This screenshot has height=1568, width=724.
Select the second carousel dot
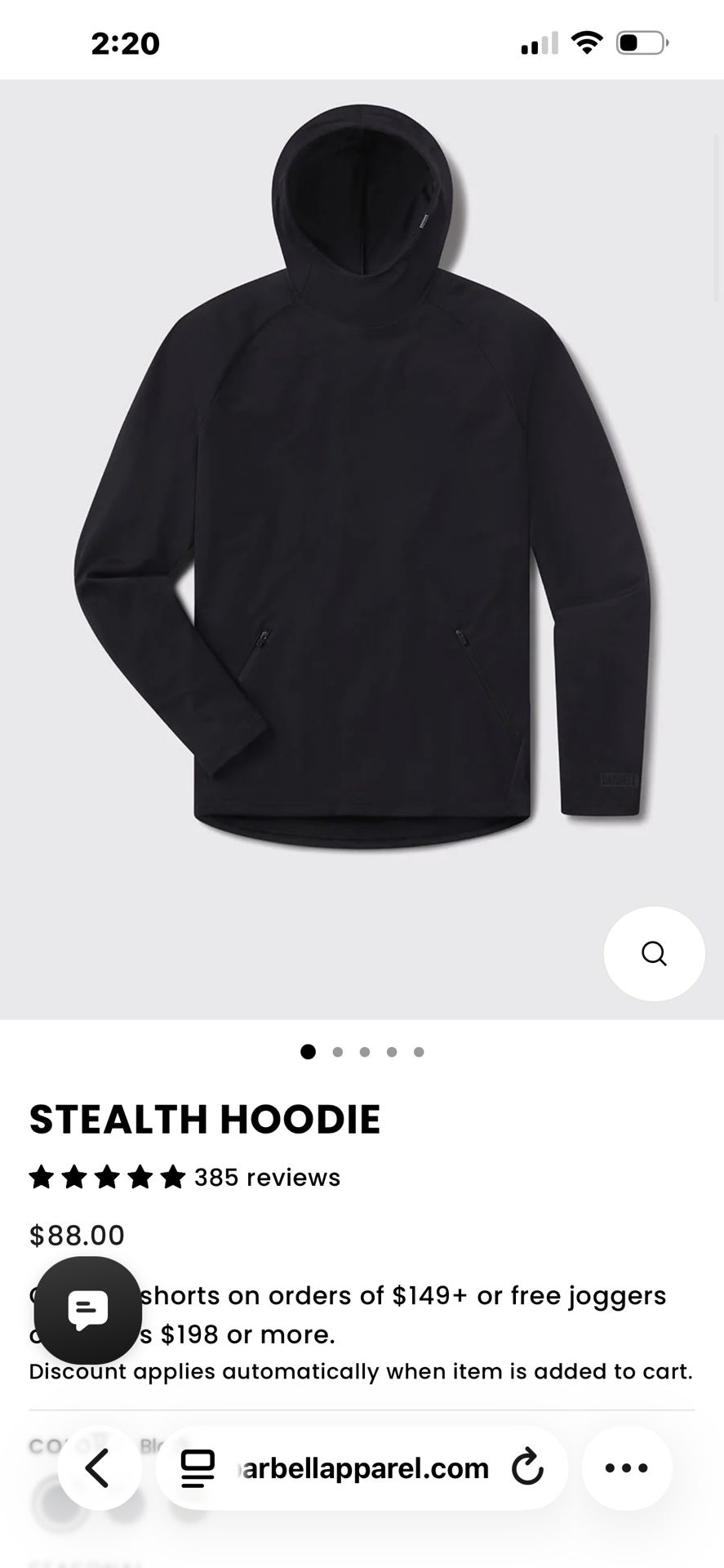click(x=336, y=1052)
